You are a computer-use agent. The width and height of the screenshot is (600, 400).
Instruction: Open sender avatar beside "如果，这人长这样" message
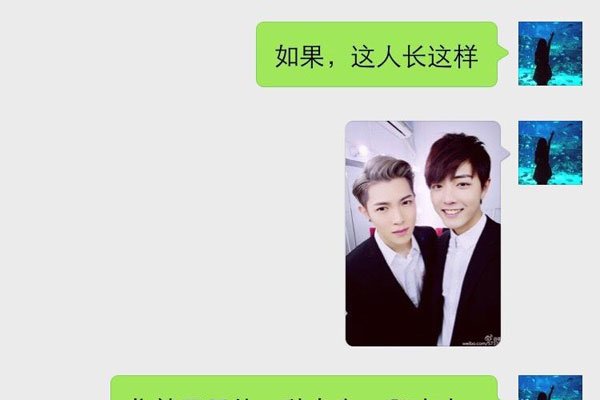(549, 53)
